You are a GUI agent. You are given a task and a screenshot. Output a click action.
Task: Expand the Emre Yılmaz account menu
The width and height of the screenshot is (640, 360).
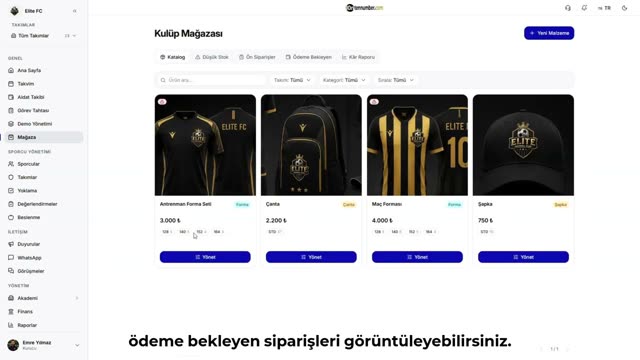click(43, 345)
